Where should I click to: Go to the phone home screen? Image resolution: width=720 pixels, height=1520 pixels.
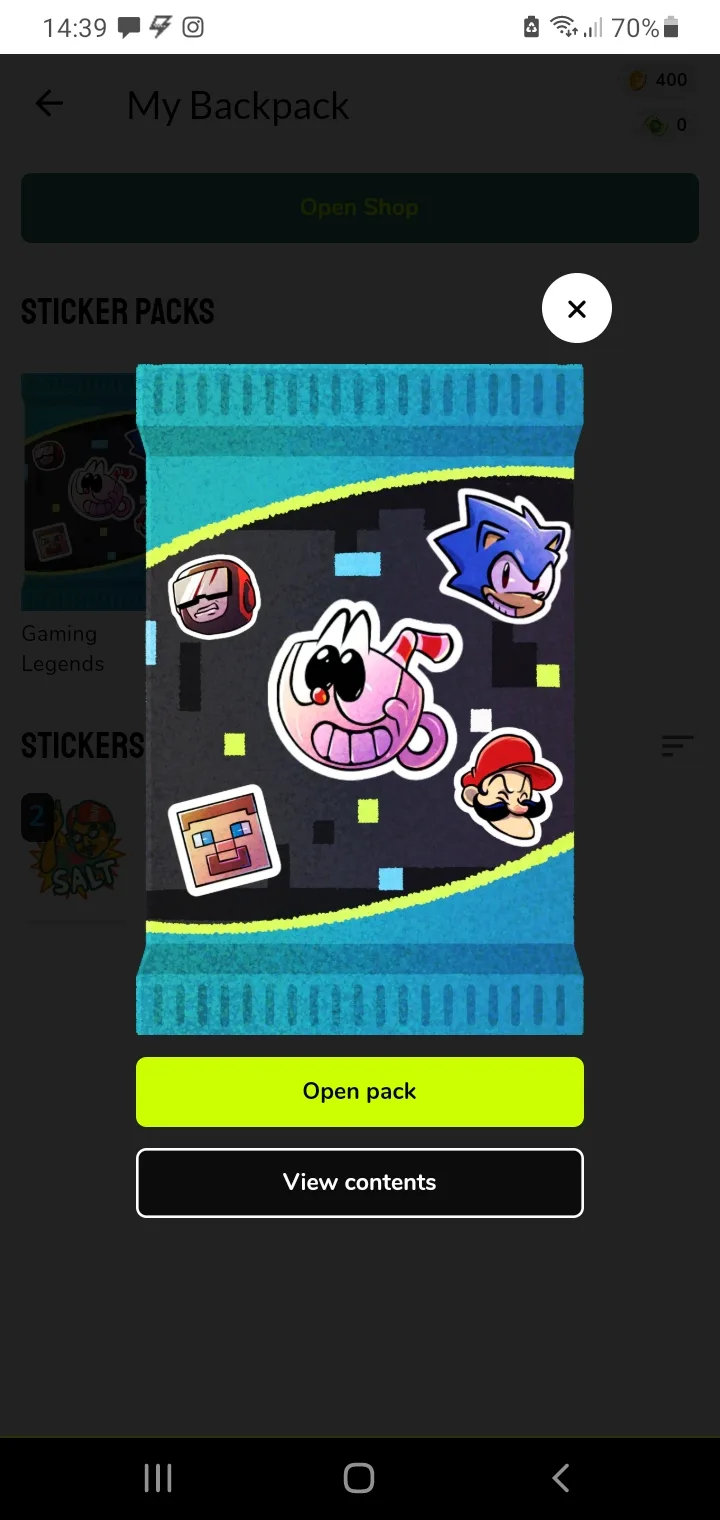[359, 1478]
